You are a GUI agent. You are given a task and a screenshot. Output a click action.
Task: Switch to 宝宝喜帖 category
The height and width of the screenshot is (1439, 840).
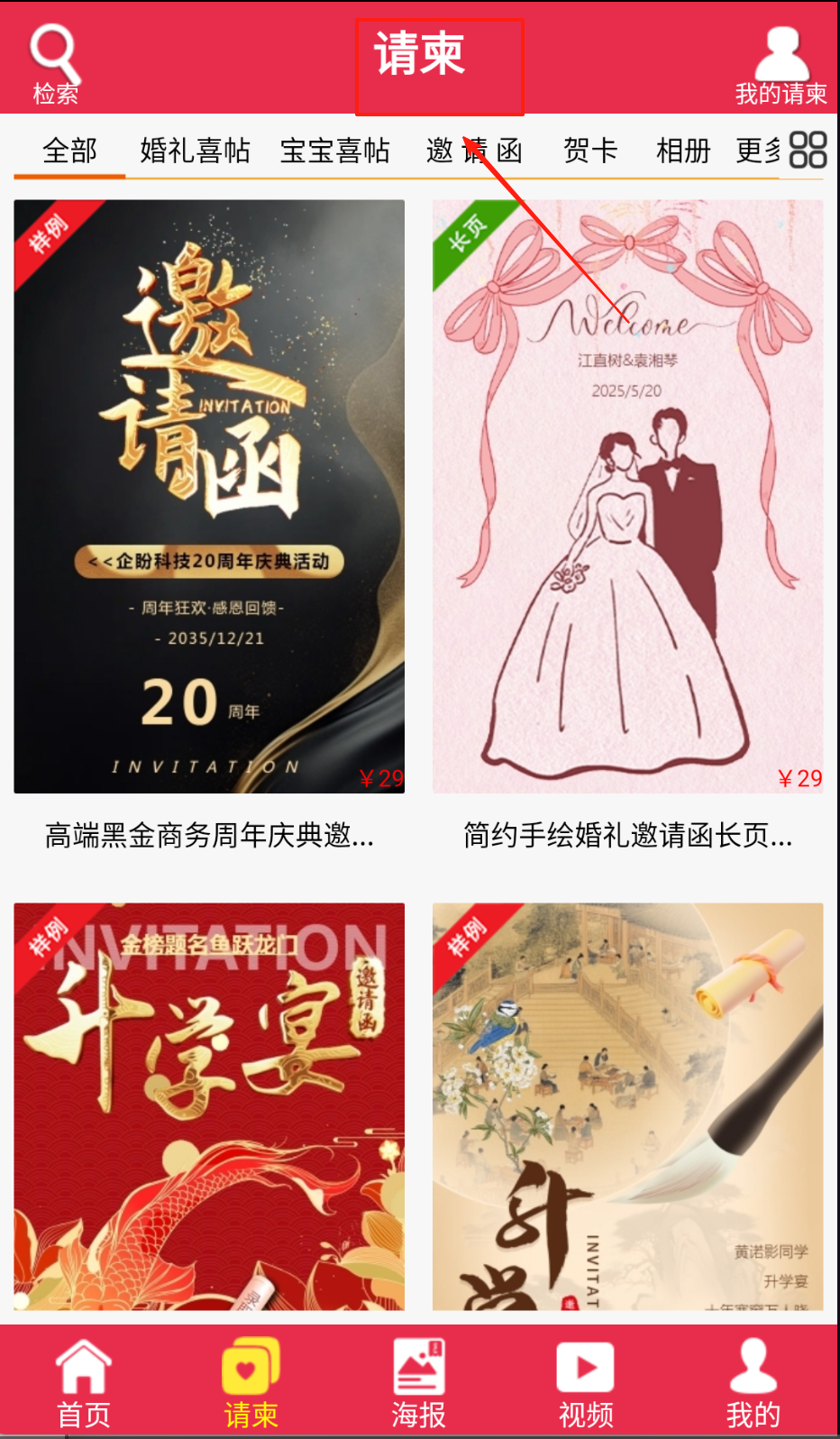(x=334, y=151)
